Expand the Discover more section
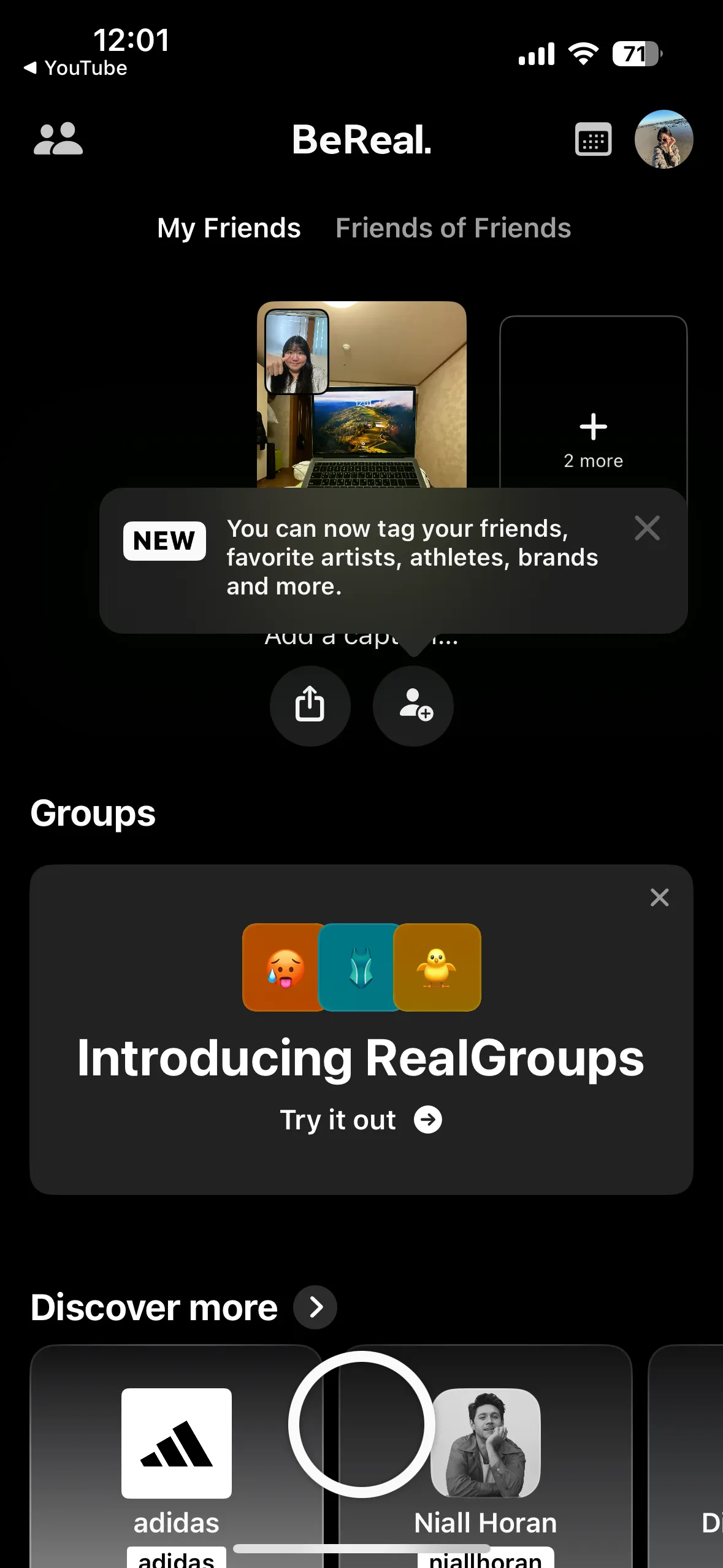The width and height of the screenshot is (723, 1568). point(315,1307)
